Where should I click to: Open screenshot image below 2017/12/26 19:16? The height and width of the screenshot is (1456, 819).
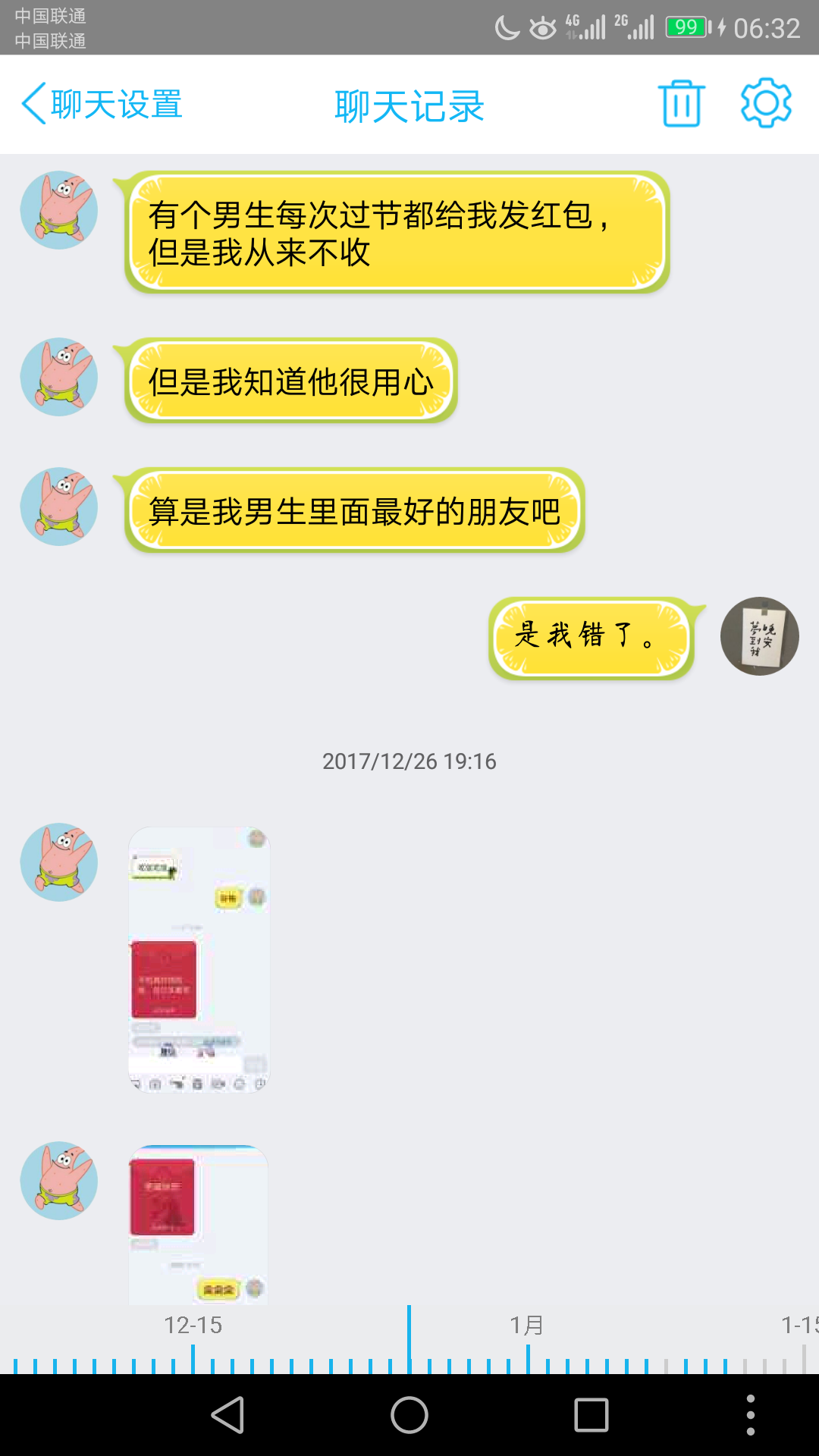click(x=199, y=959)
